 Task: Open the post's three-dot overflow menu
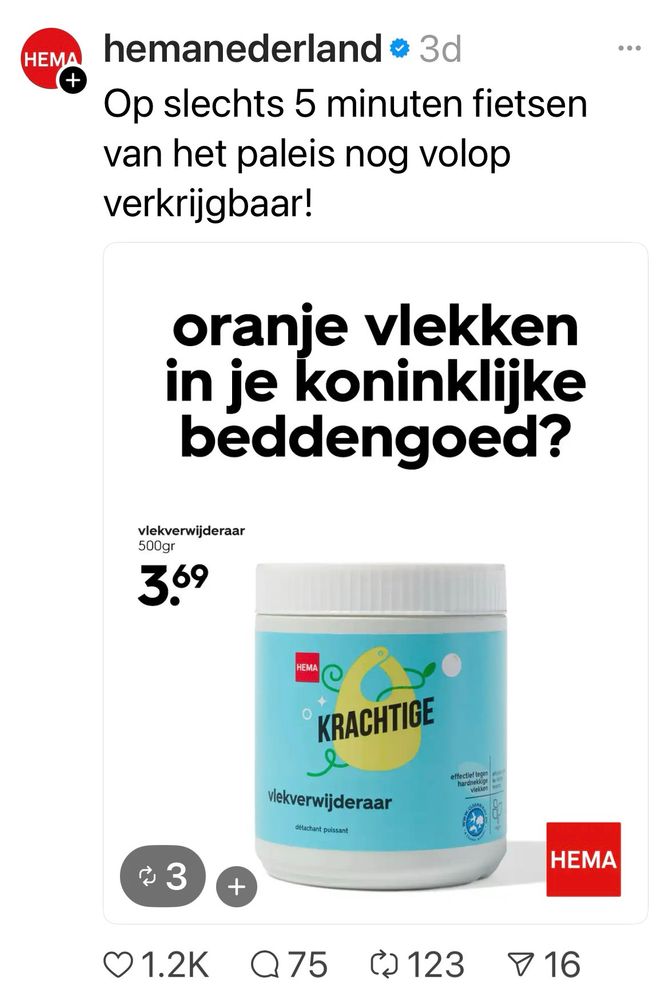point(629,48)
